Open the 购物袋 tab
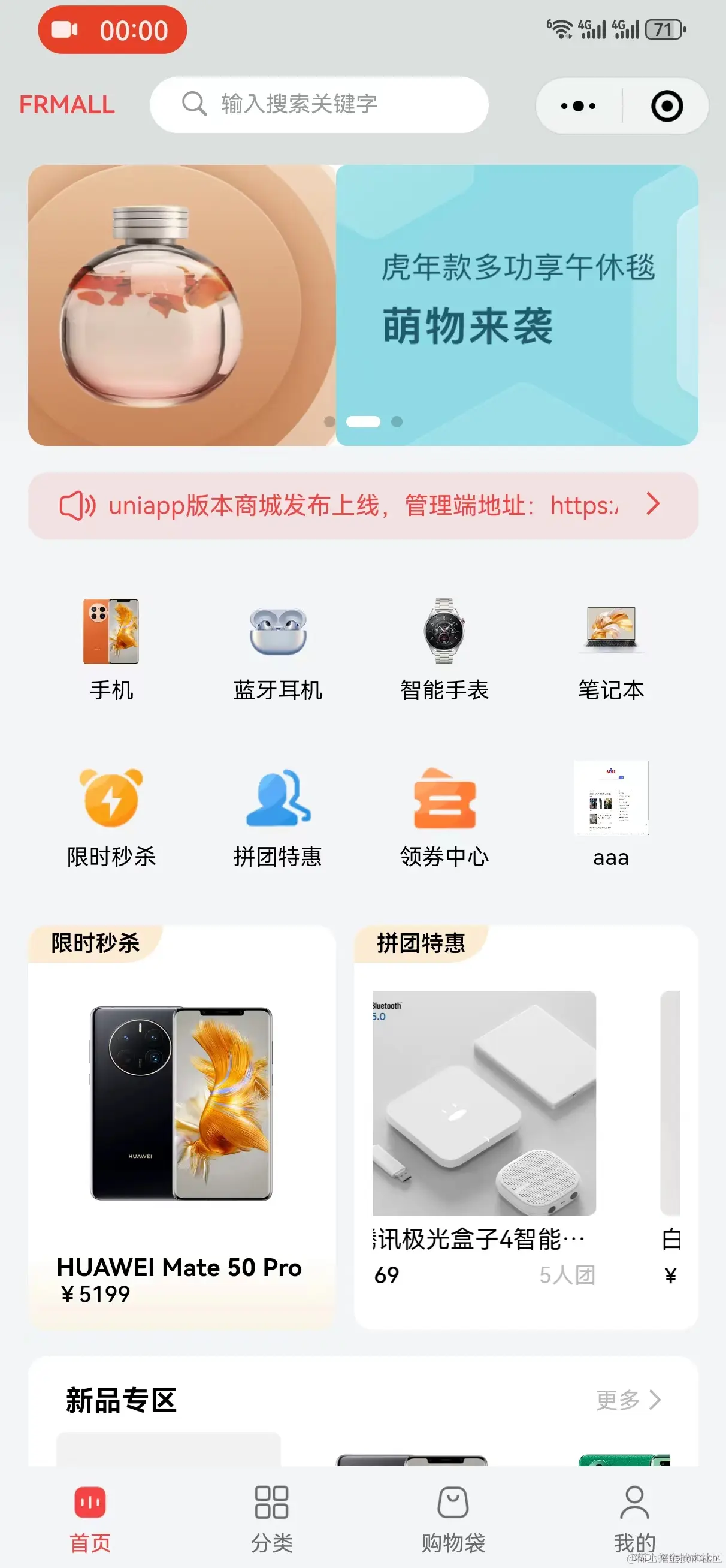This screenshot has height=1568, width=726. click(453, 1518)
